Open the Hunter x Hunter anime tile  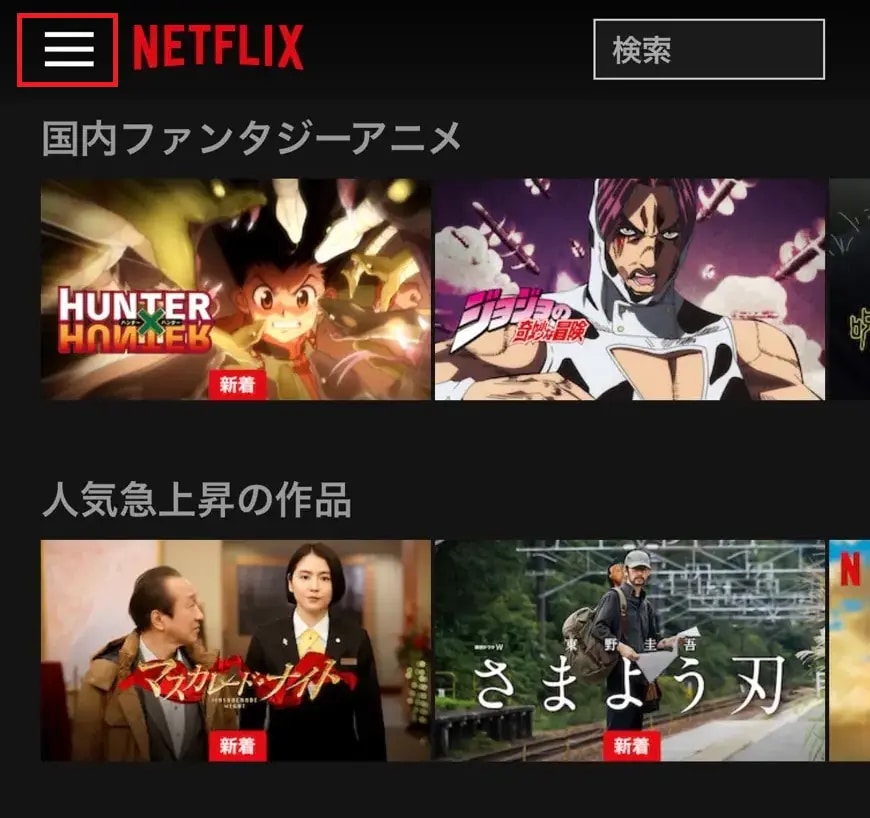click(x=235, y=289)
